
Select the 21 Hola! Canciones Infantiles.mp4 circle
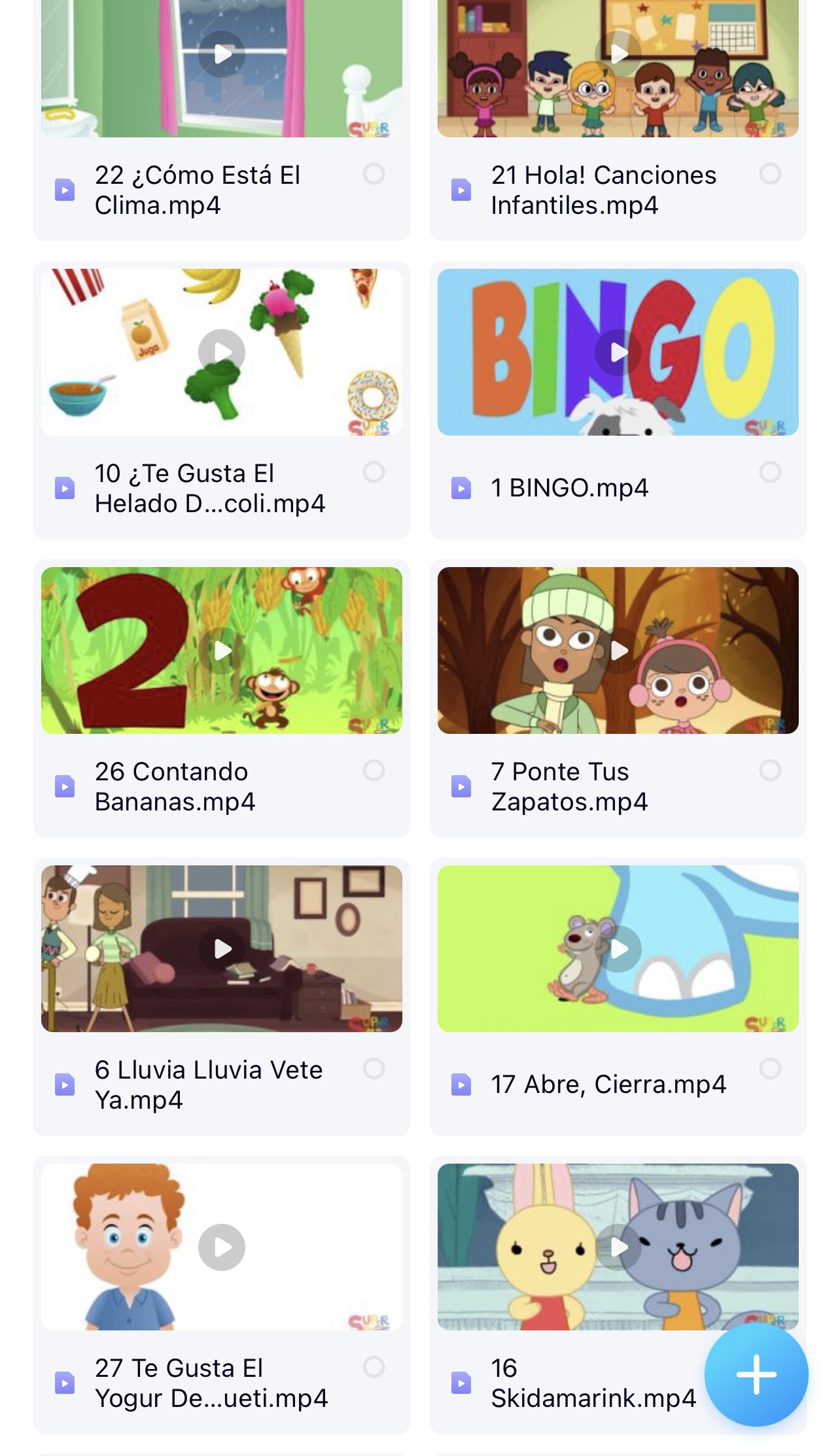pyautogui.click(x=770, y=174)
